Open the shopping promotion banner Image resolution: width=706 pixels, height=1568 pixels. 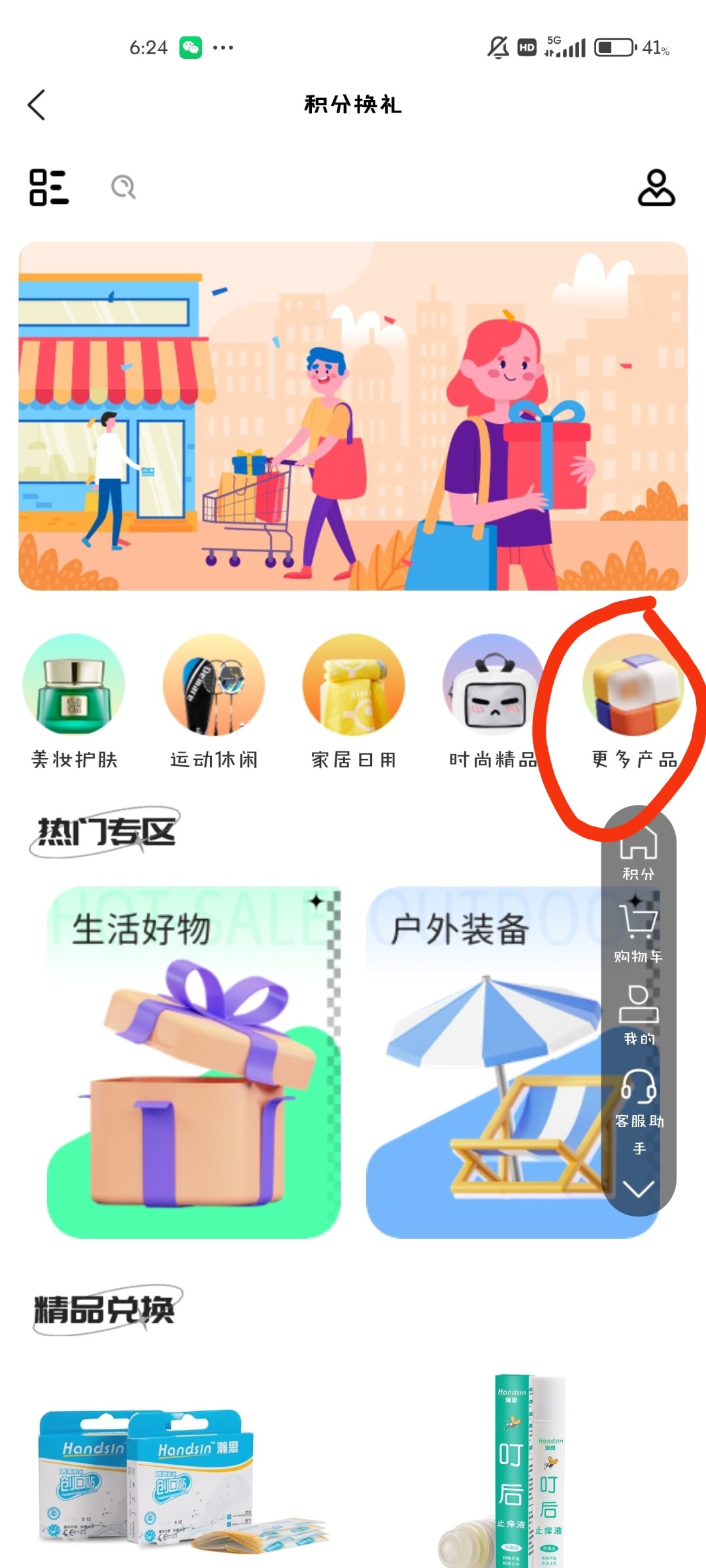[x=353, y=416]
